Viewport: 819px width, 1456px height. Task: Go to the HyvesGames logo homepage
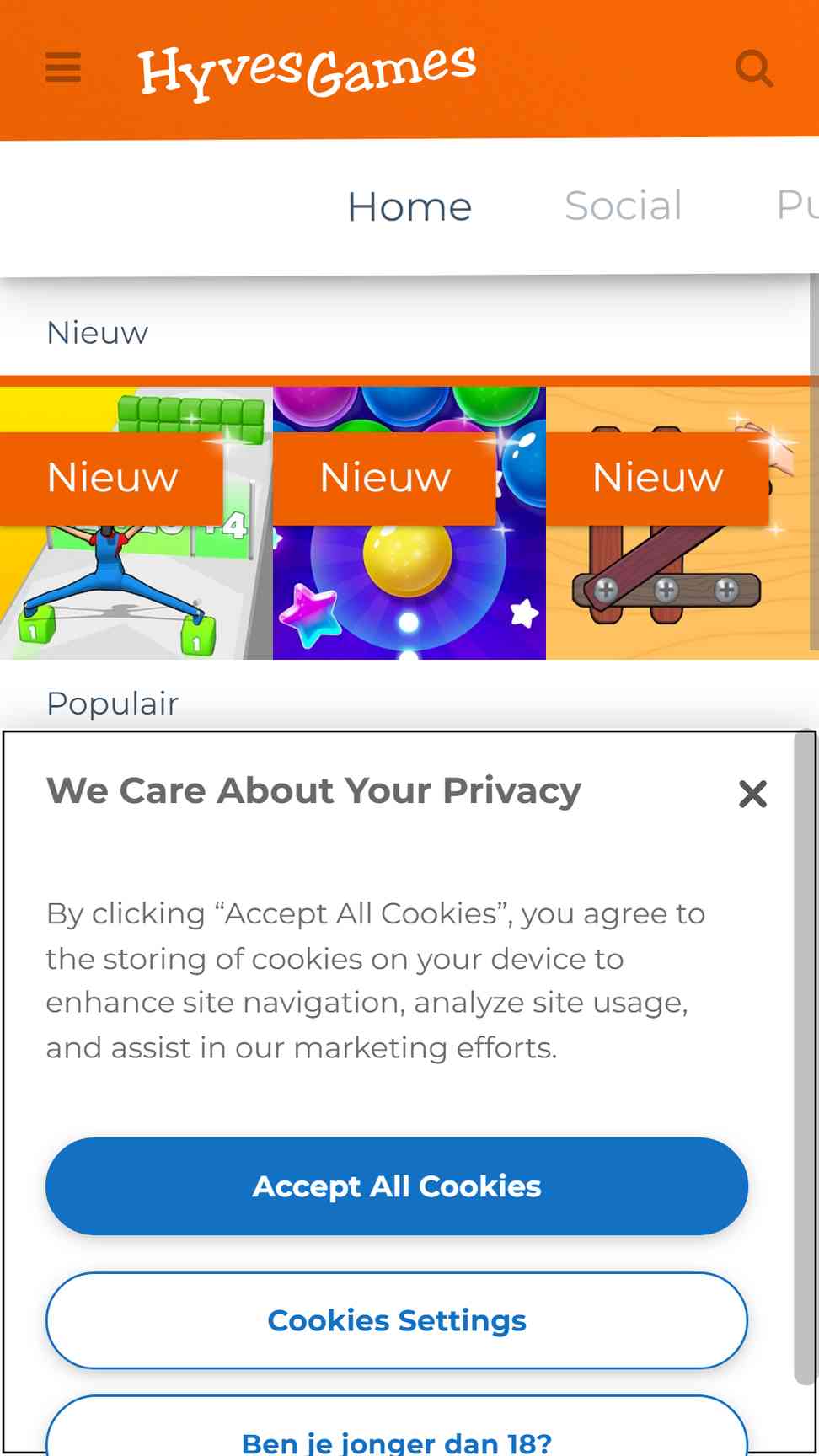click(x=308, y=70)
